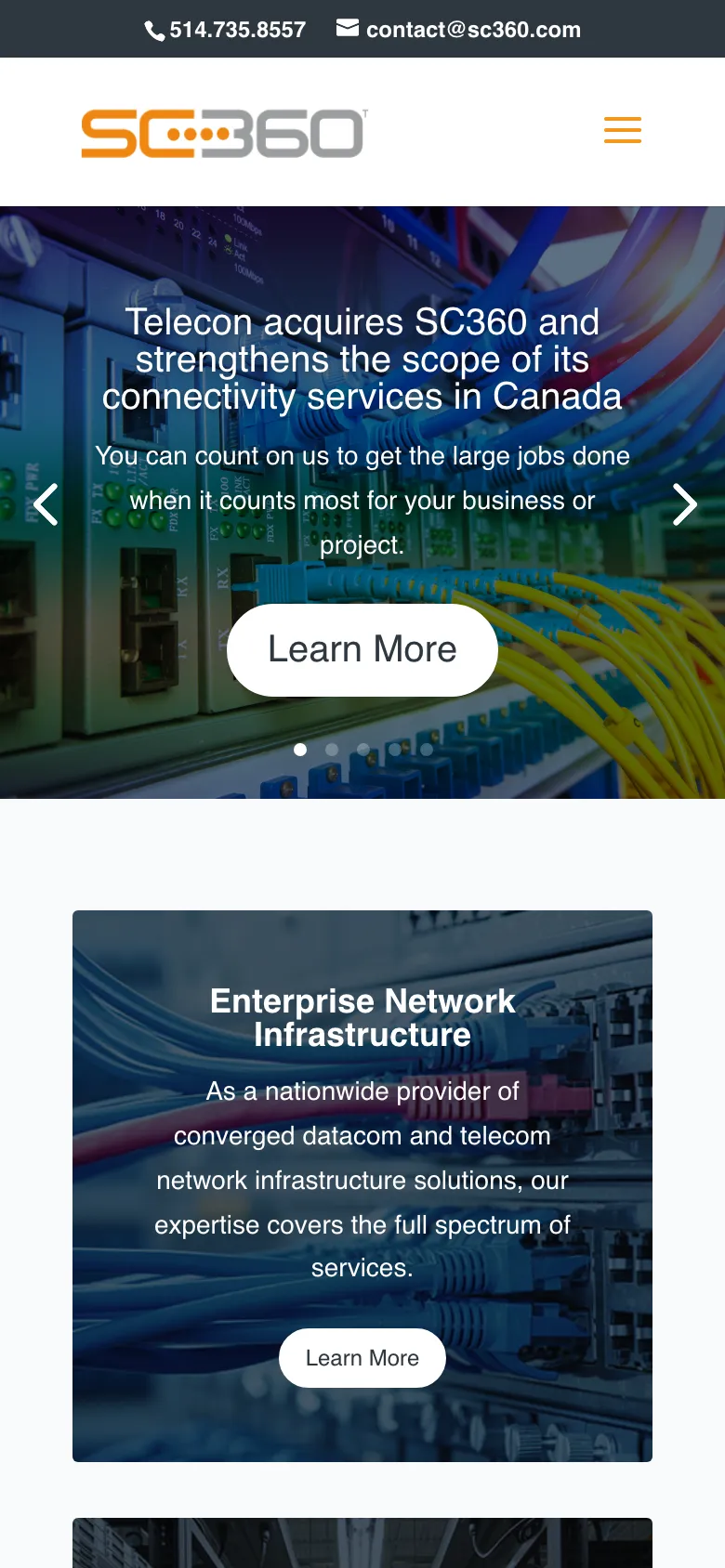Learn More about Enterprise Network Infrastructure
The width and height of the screenshot is (725, 1568).
362,1358
